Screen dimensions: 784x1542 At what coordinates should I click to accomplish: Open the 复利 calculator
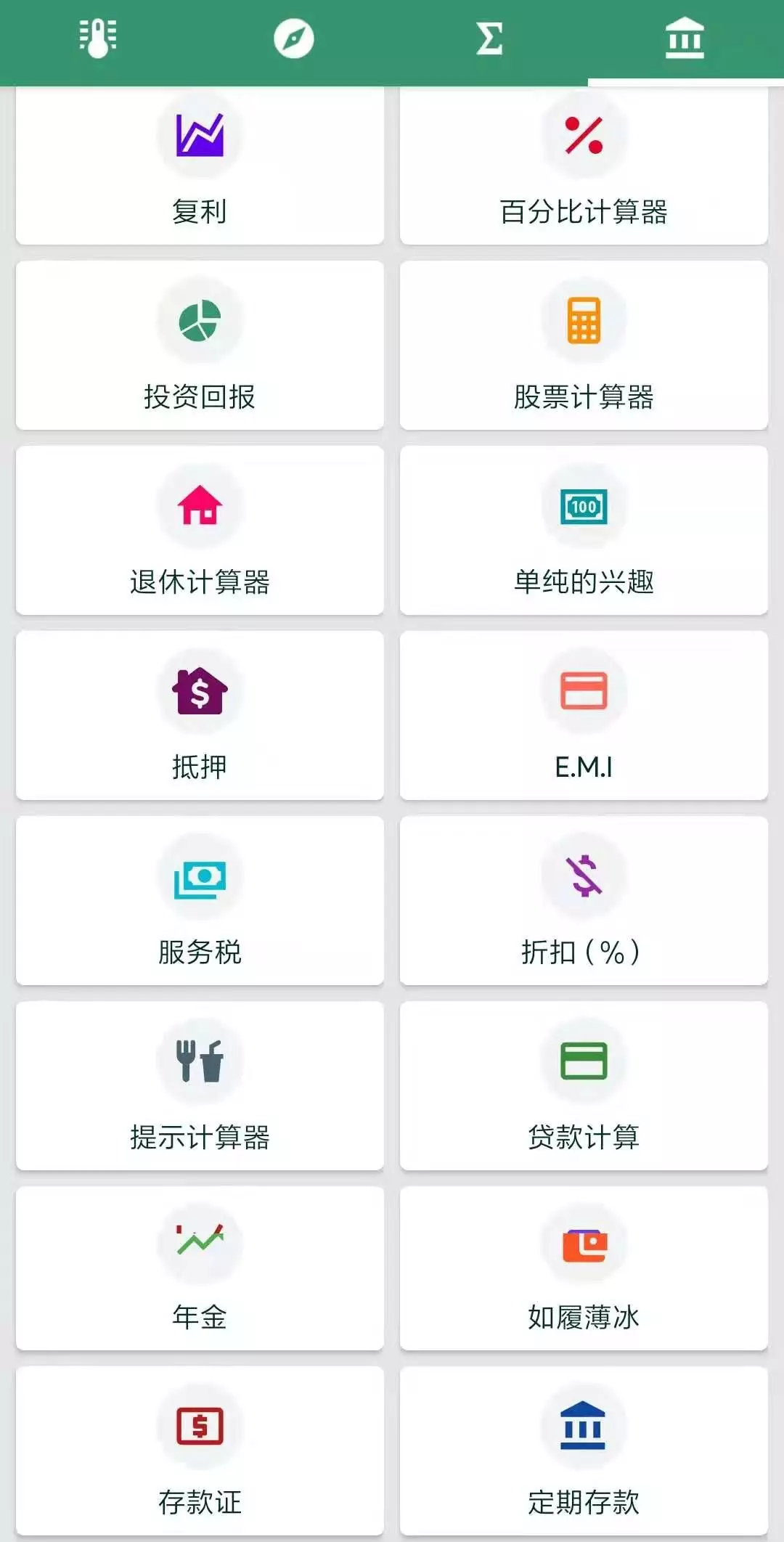point(200,167)
